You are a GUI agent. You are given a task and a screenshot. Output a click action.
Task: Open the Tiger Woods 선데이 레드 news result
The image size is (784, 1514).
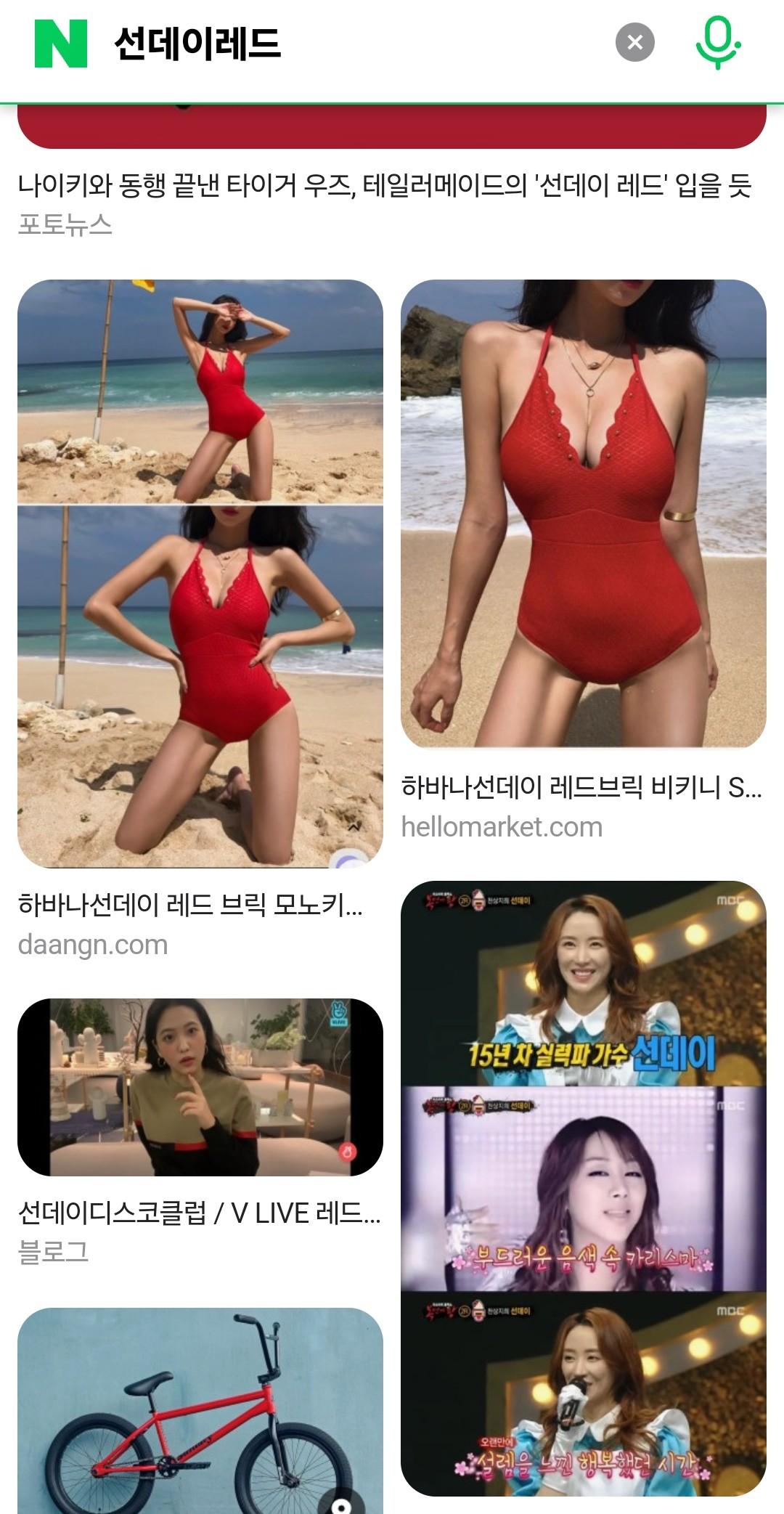pos(384,186)
